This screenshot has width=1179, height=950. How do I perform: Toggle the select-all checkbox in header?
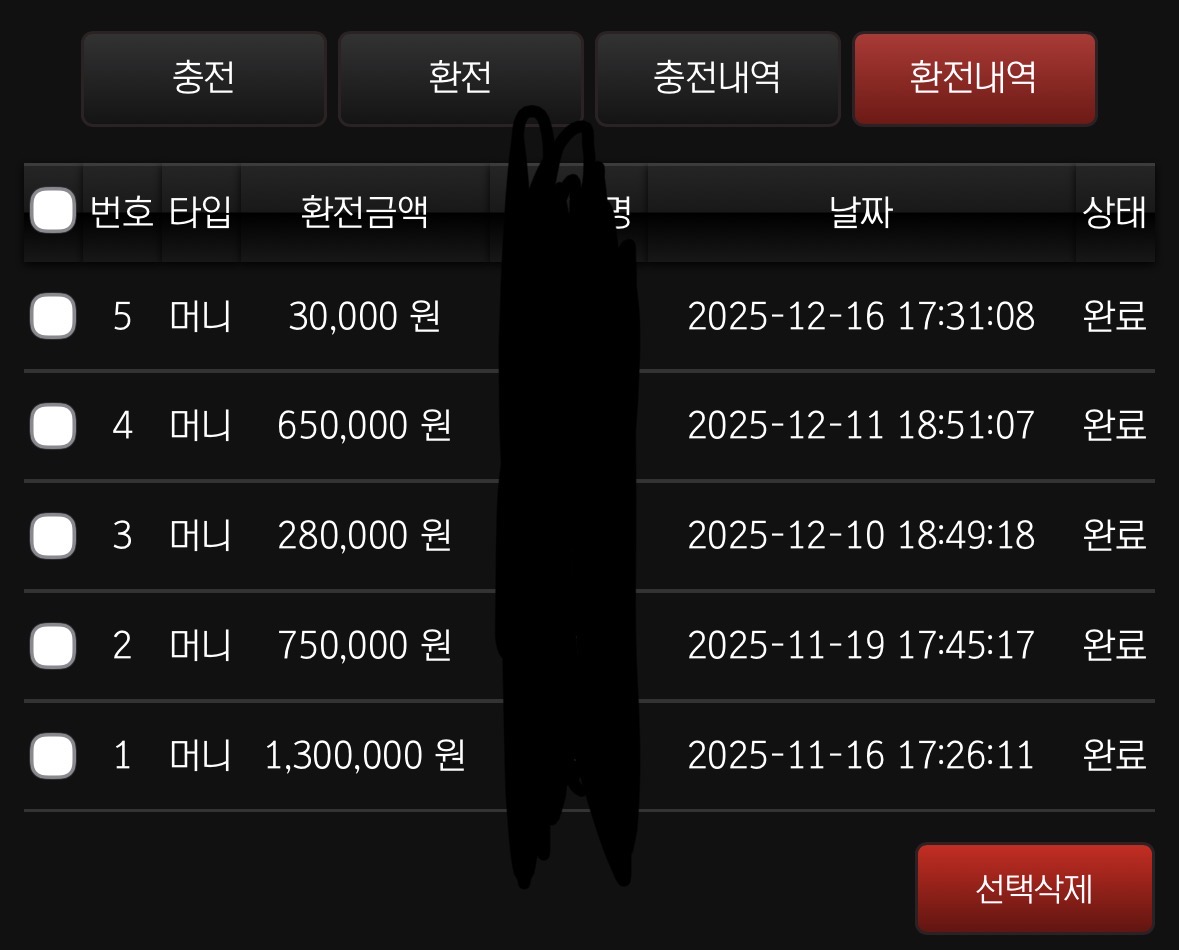tap(53, 211)
